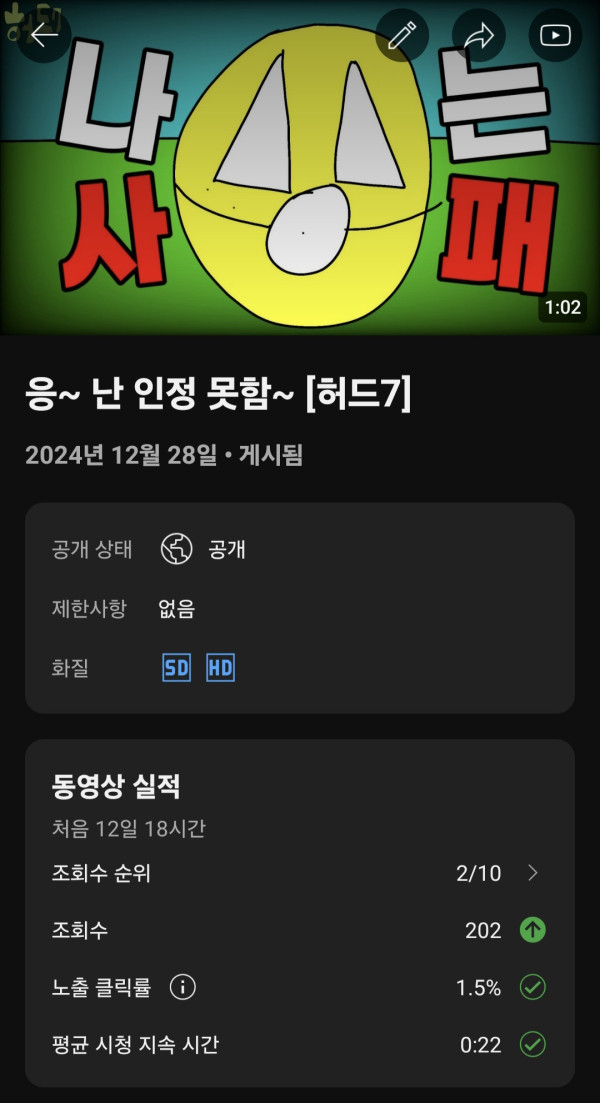Go back using the top-left arrow
Viewport: 600px width, 1103px height.
point(44,35)
